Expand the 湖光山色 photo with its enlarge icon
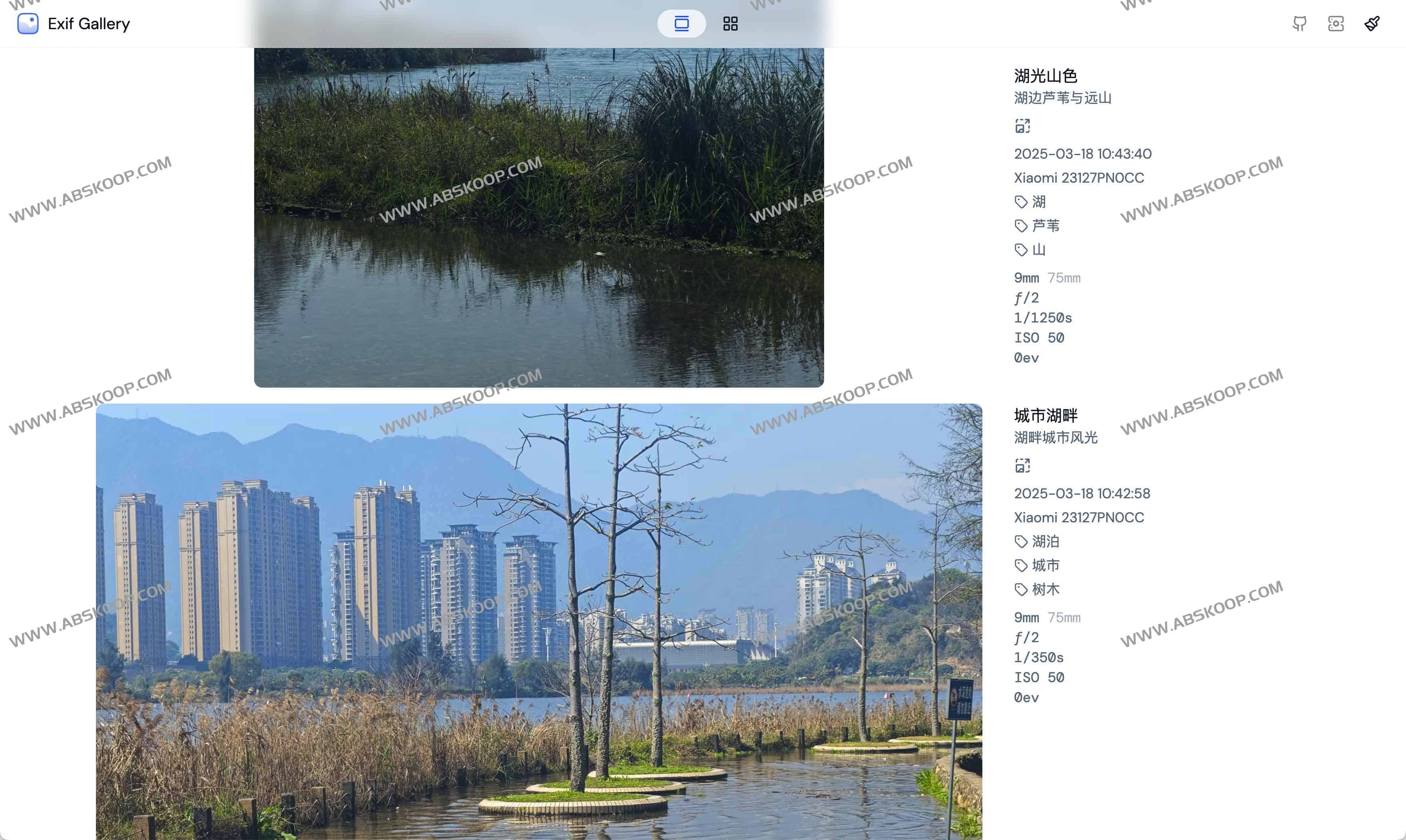Viewport: 1406px width, 840px height. pyautogui.click(x=1022, y=125)
